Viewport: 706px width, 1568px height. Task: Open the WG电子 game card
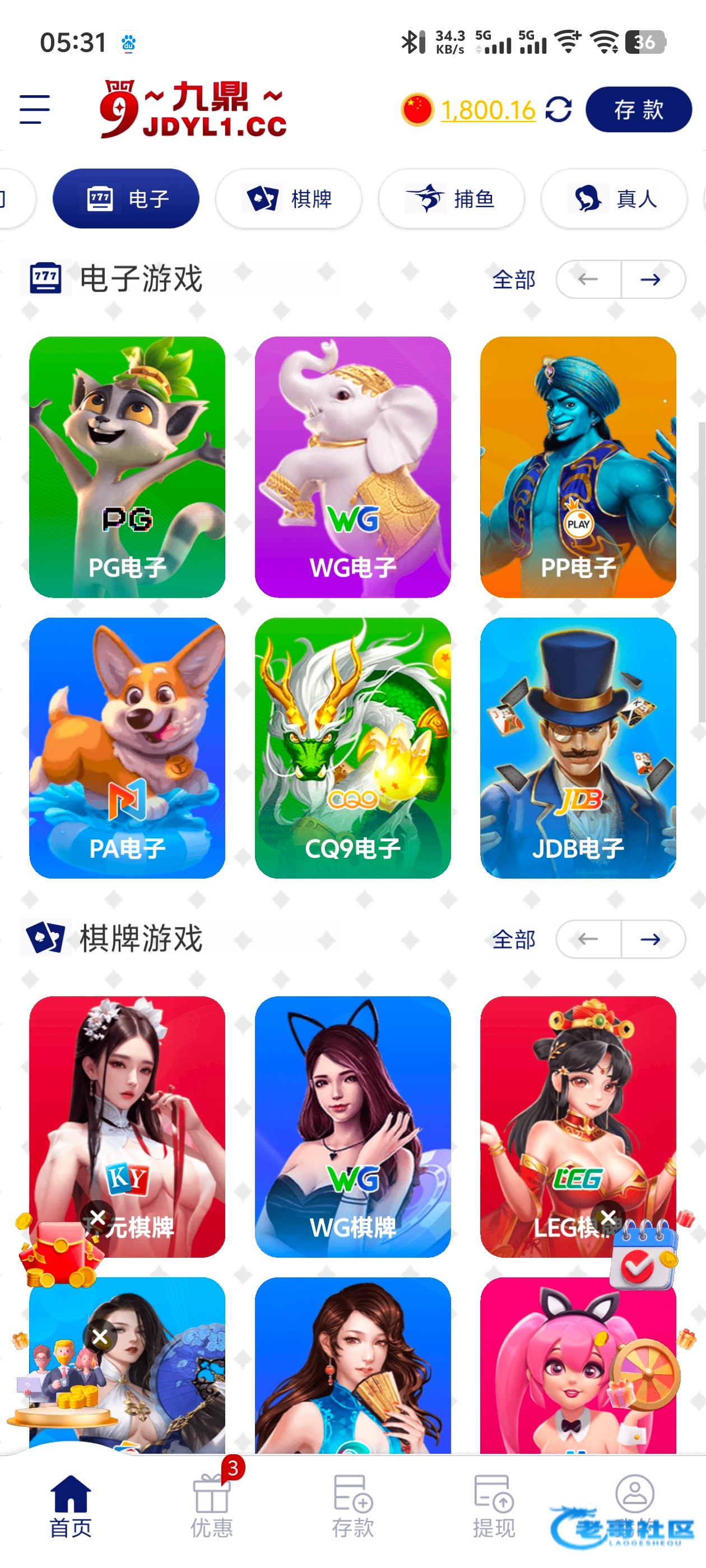coord(352,467)
